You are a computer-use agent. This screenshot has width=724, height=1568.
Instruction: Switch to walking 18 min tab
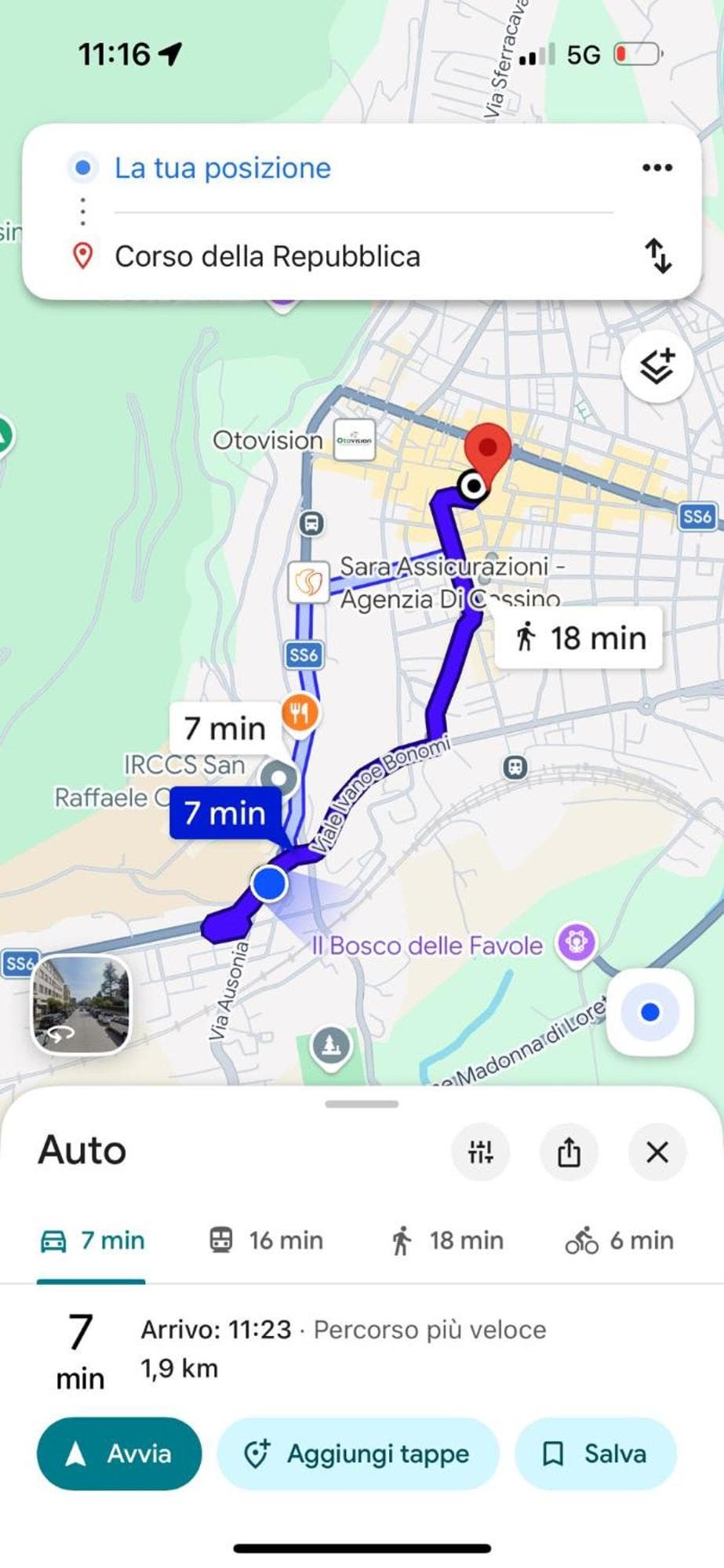click(447, 1240)
